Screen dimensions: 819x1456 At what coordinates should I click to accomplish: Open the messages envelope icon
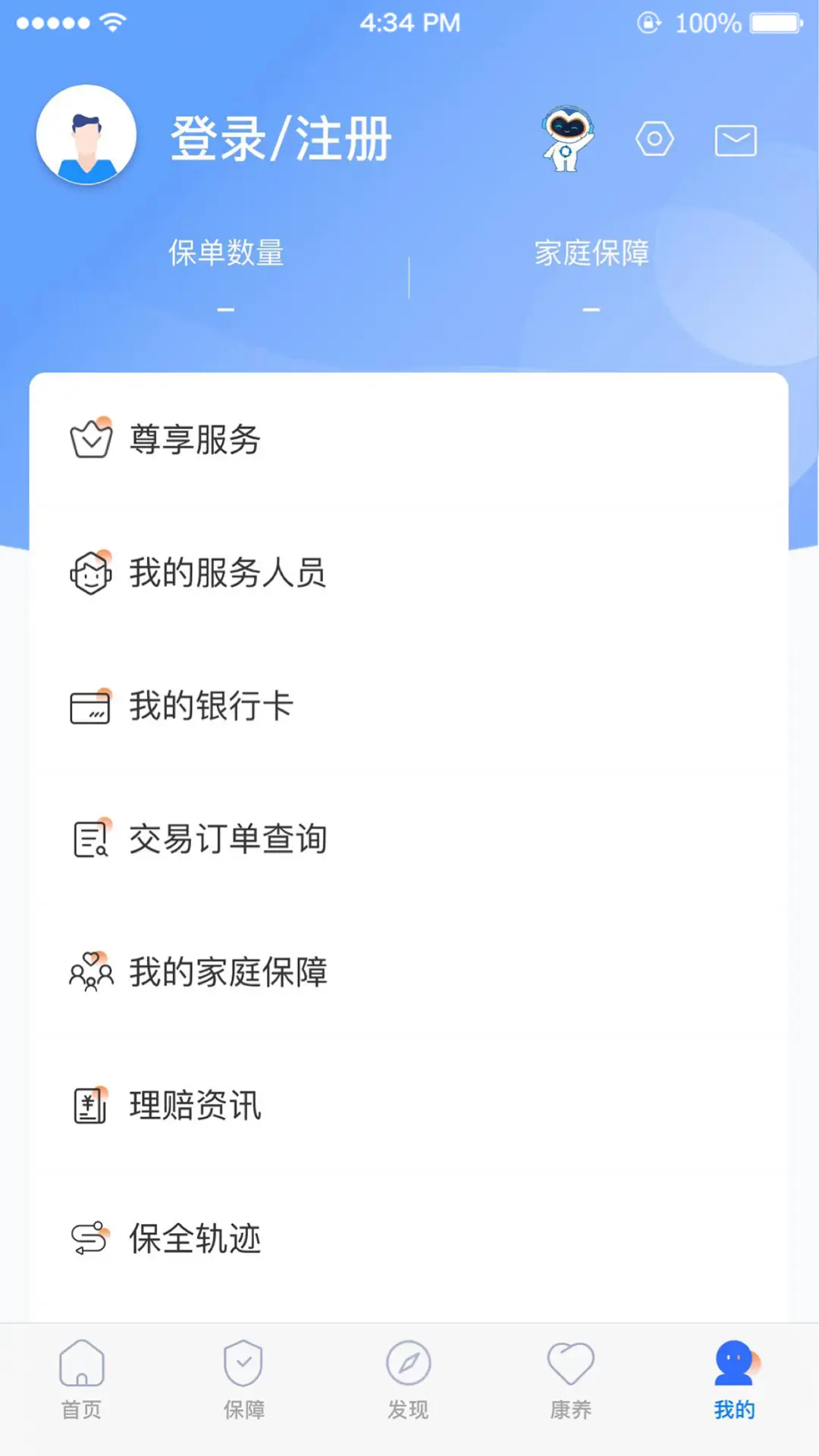coord(736,140)
